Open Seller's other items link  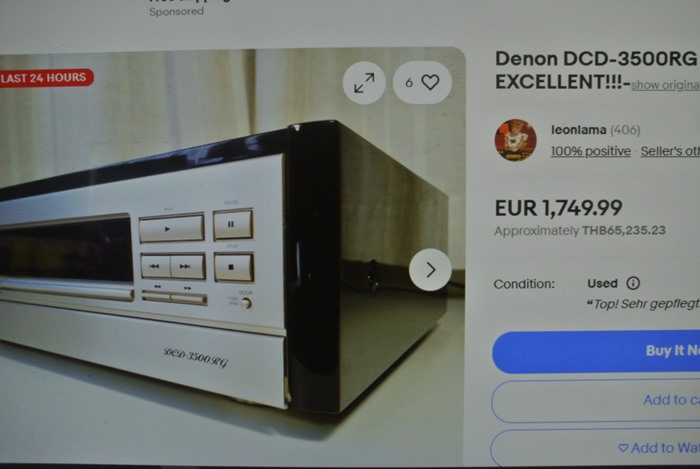pyautogui.click(x=670, y=151)
